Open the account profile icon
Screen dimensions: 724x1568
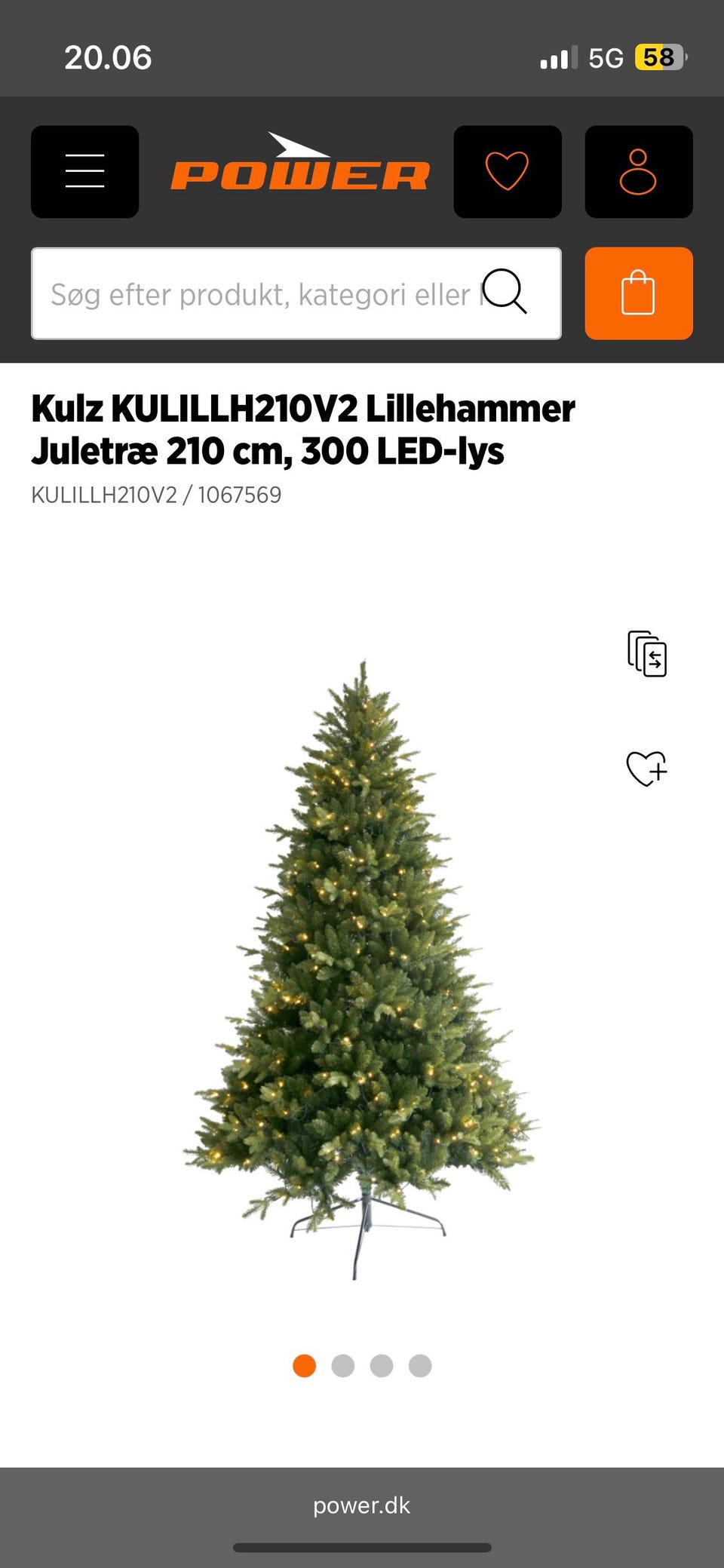638,171
